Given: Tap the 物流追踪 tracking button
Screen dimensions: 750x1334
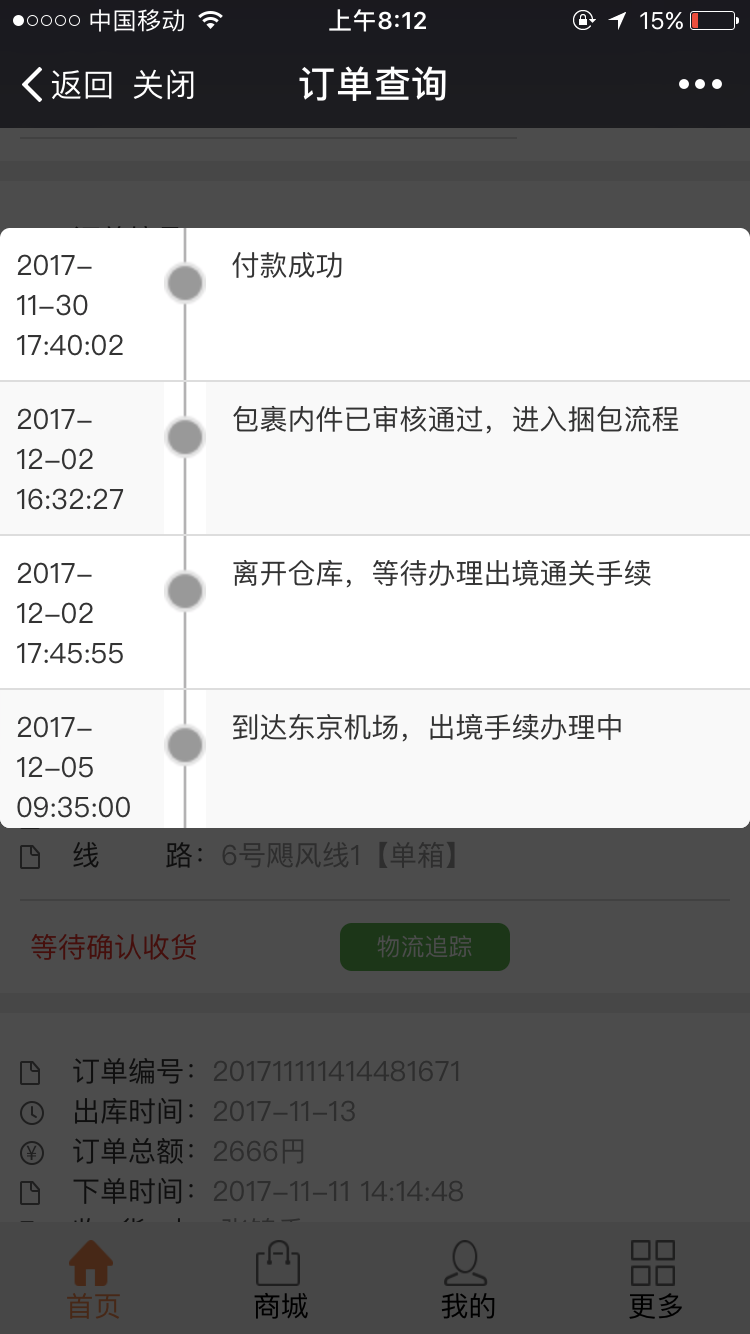Looking at the screenshot, I should tap(425, 947).
